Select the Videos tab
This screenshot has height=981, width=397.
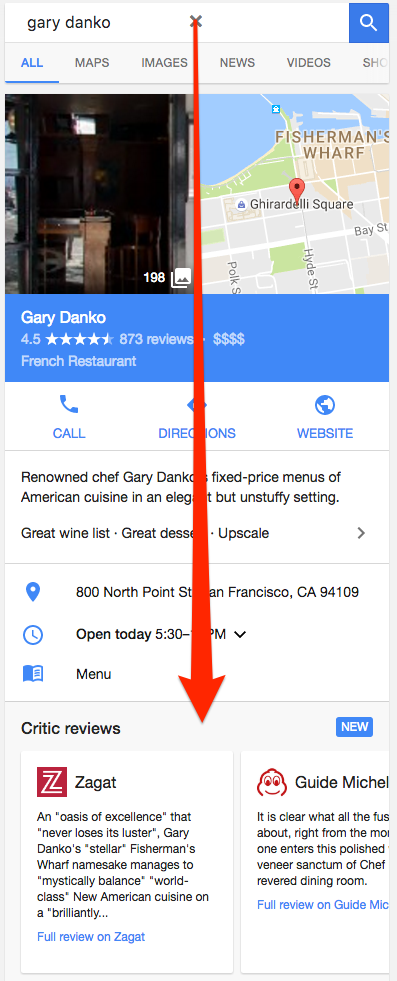pyautogui.click(x=309, y=63)
